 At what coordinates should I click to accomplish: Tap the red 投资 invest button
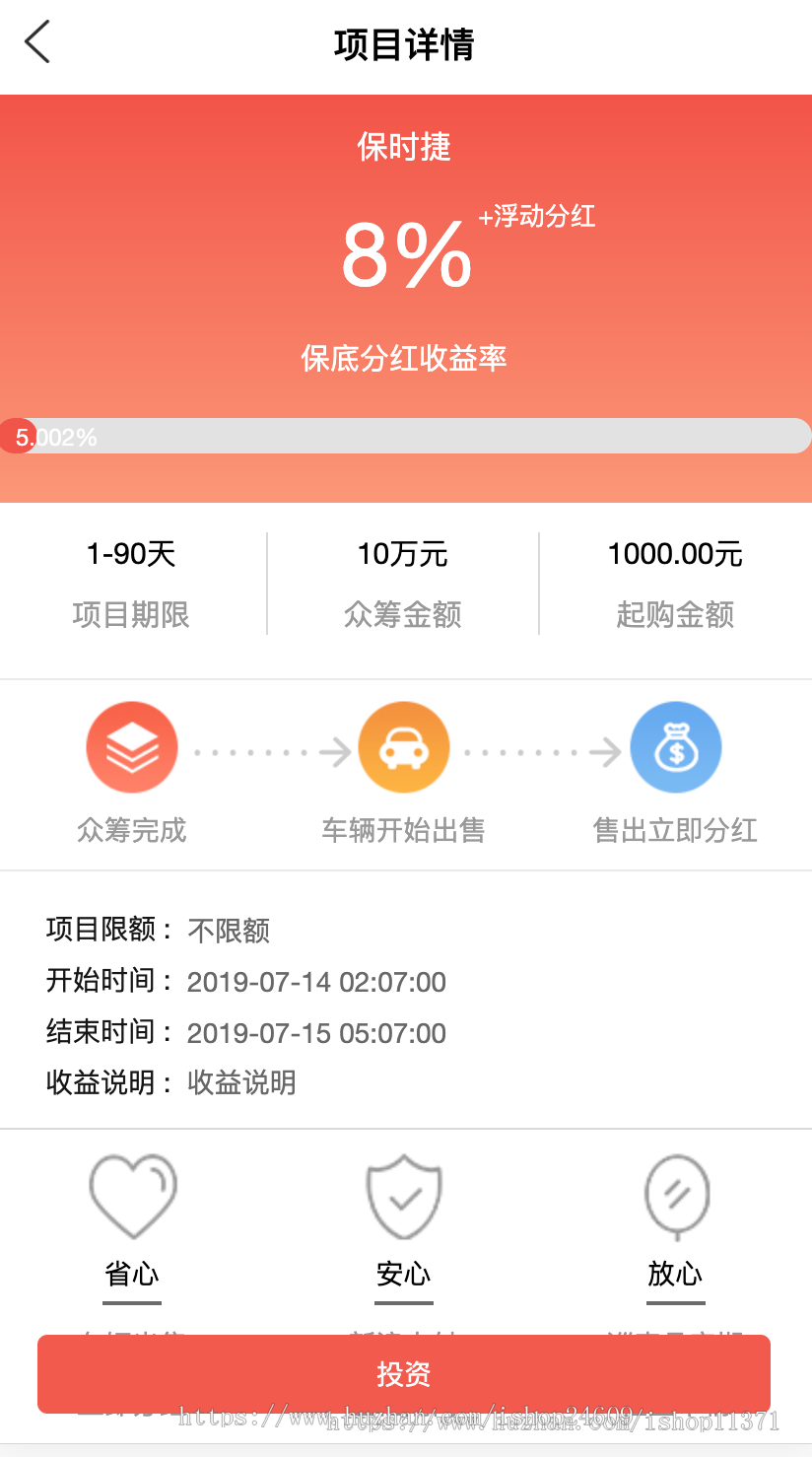click(x=404, y=1373)
